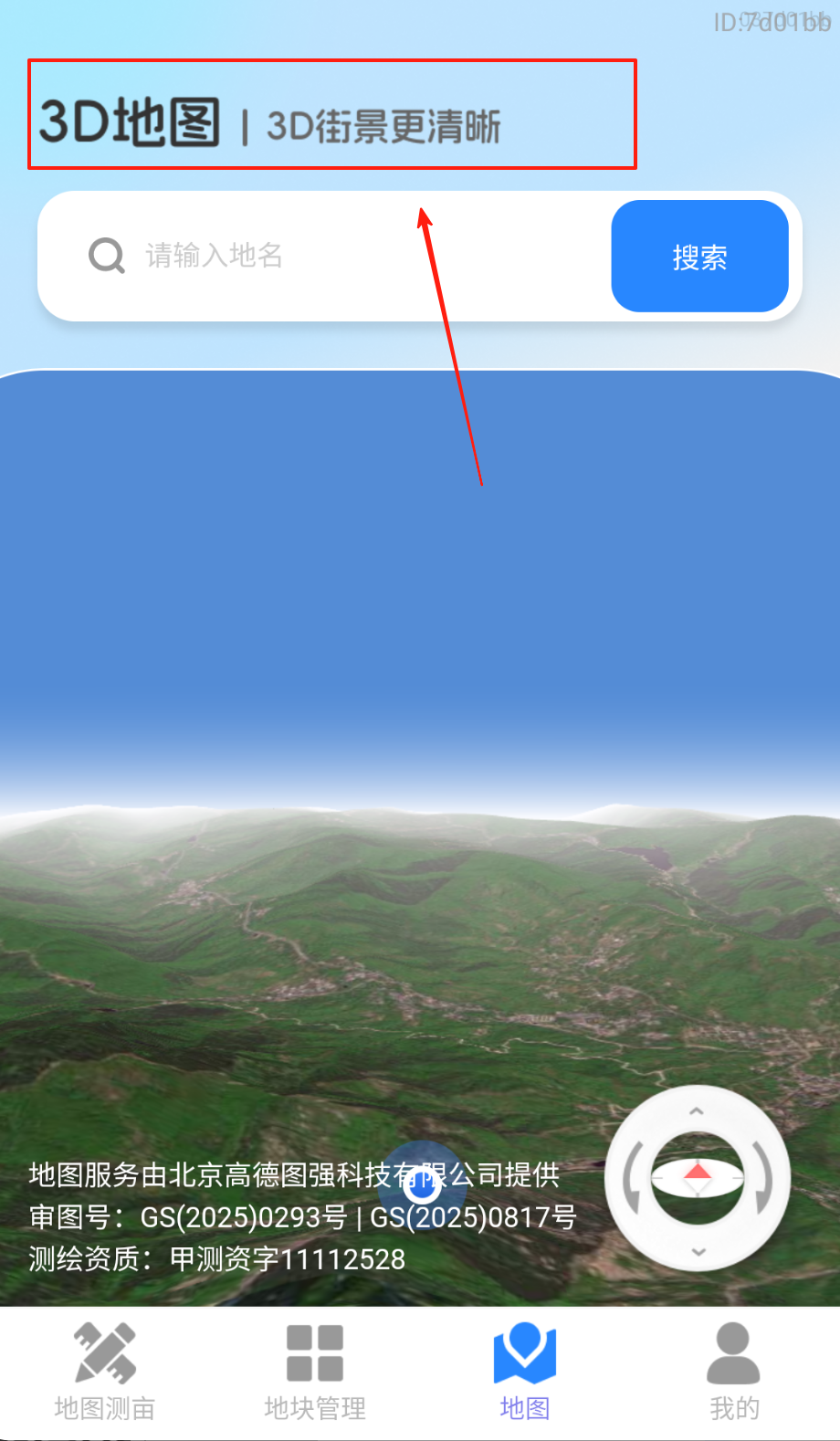
Task: Tilt the map down with the compass's bottom chevron
Action: (698, 1251)
